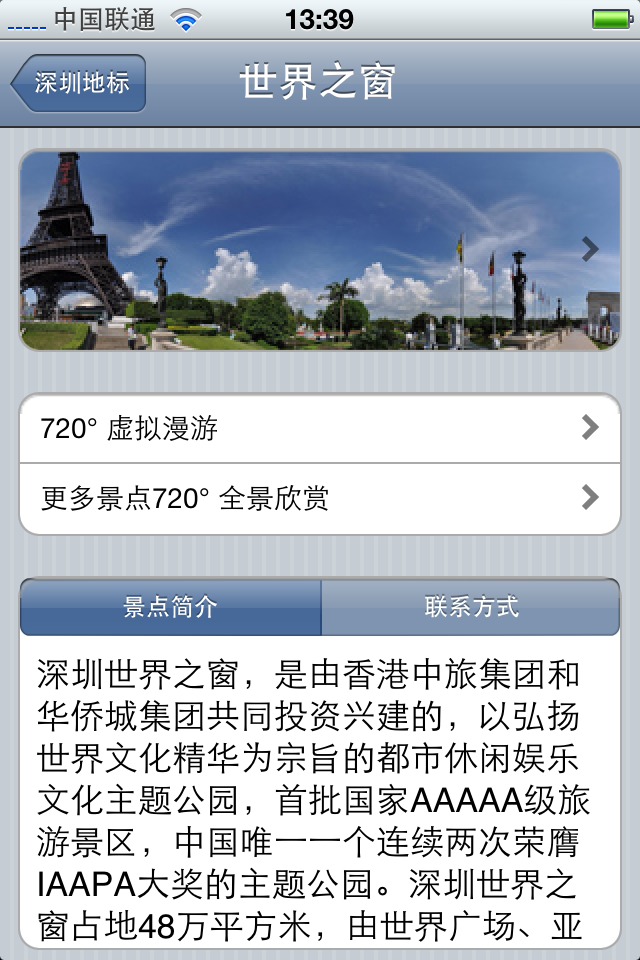Open the panorama photo banner
Viewport: 640px width, 960px height.
pos(320,250)
